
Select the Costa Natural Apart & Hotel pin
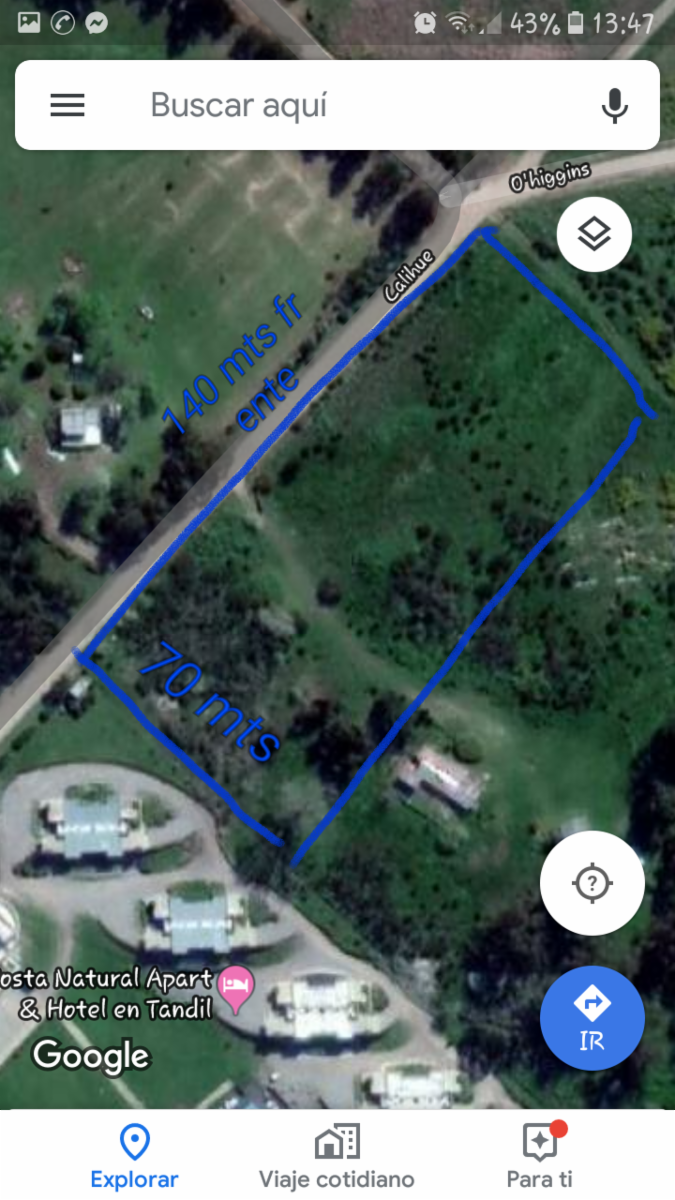[236, 985]
